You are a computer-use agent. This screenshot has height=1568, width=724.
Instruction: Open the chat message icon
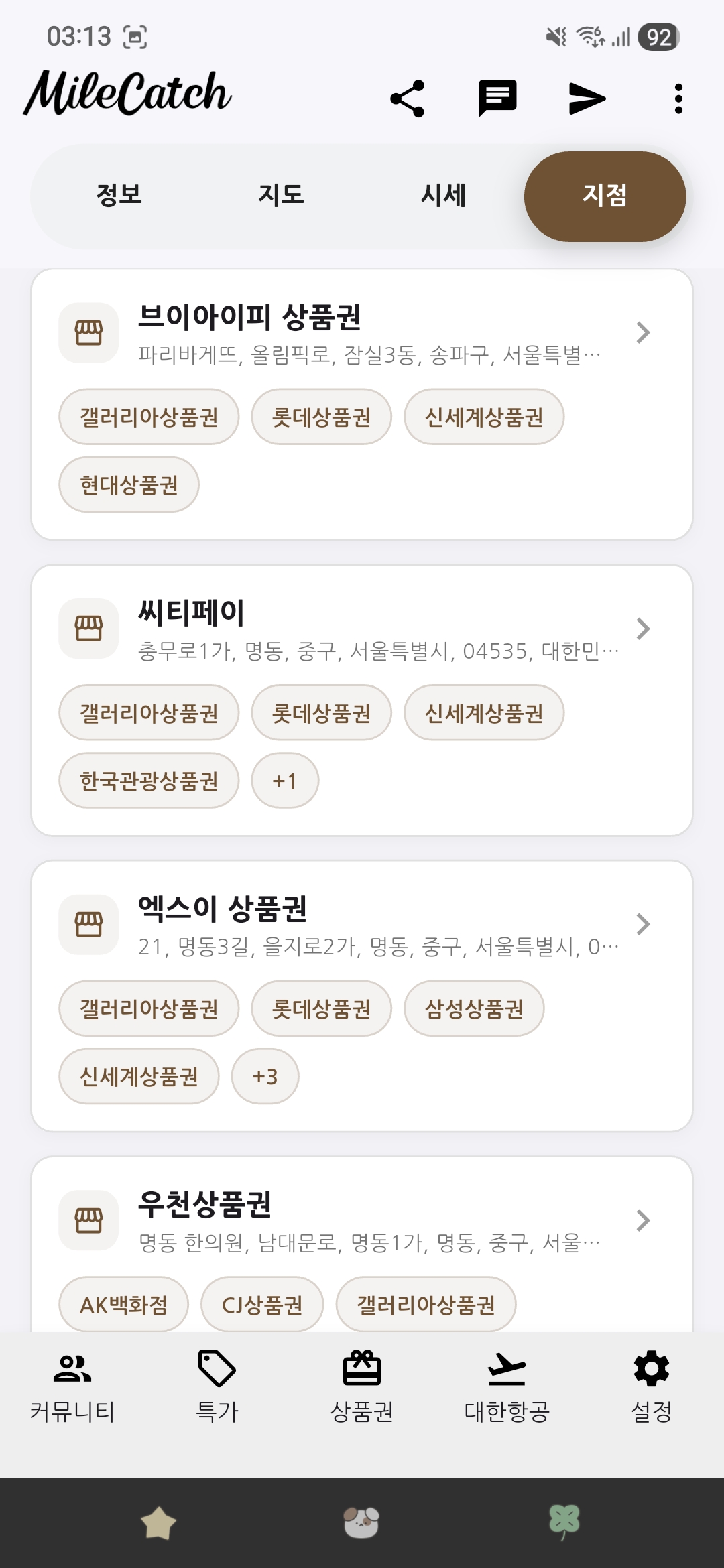pyautogui.click(x=497, y=99)
